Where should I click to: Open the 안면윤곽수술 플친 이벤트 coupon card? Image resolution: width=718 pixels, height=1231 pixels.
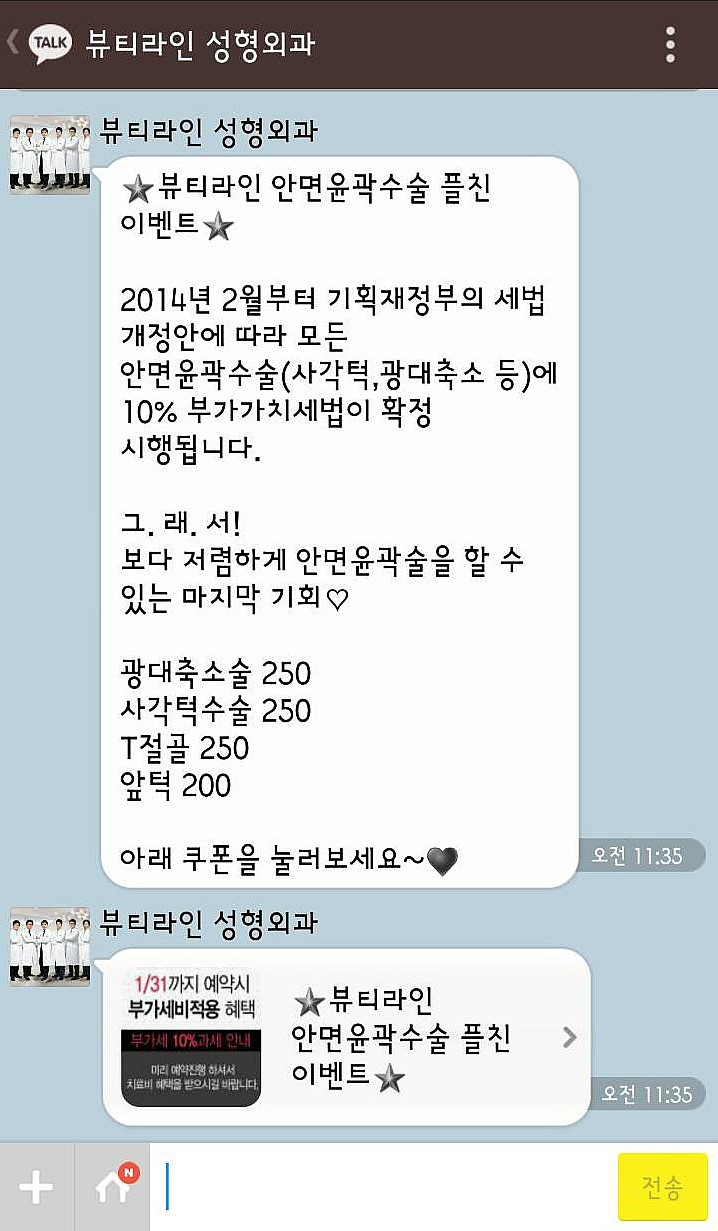(x=346, y=1038)
